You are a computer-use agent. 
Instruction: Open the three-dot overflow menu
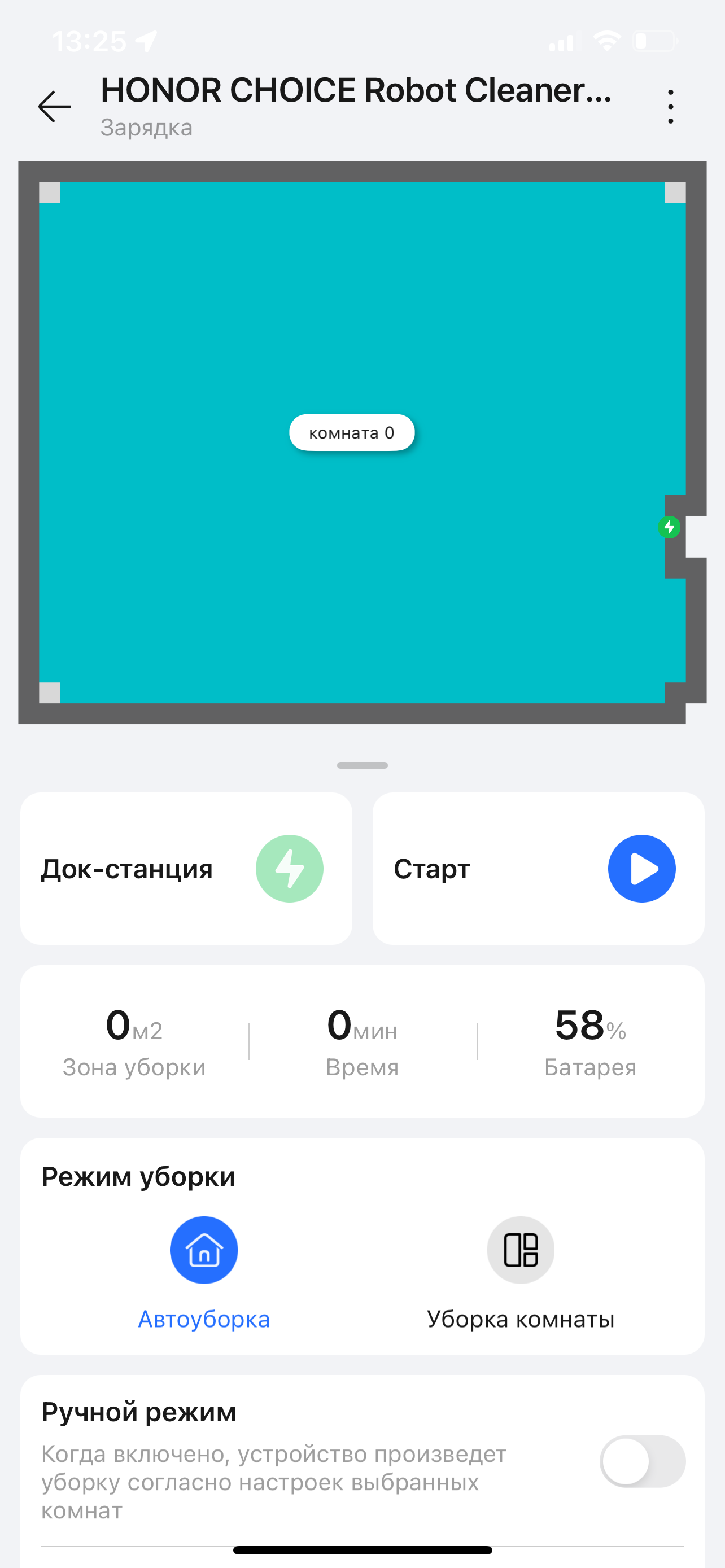click(x=670, y=107)
